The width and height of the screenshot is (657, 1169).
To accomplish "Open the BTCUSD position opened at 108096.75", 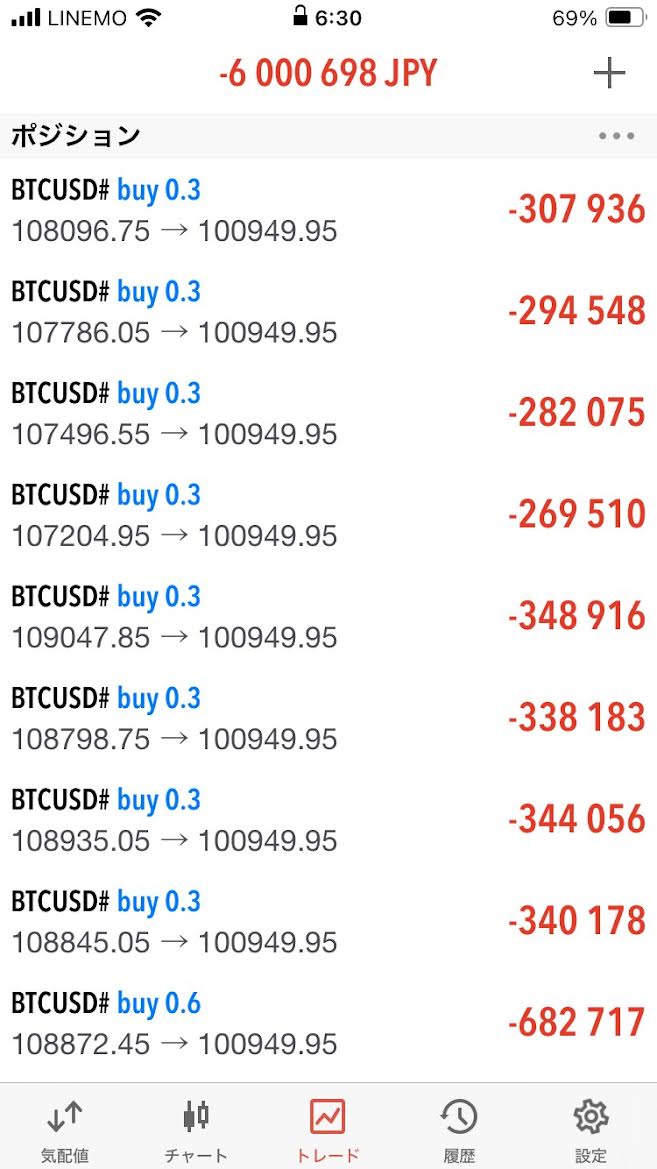I will click(328, 210).
